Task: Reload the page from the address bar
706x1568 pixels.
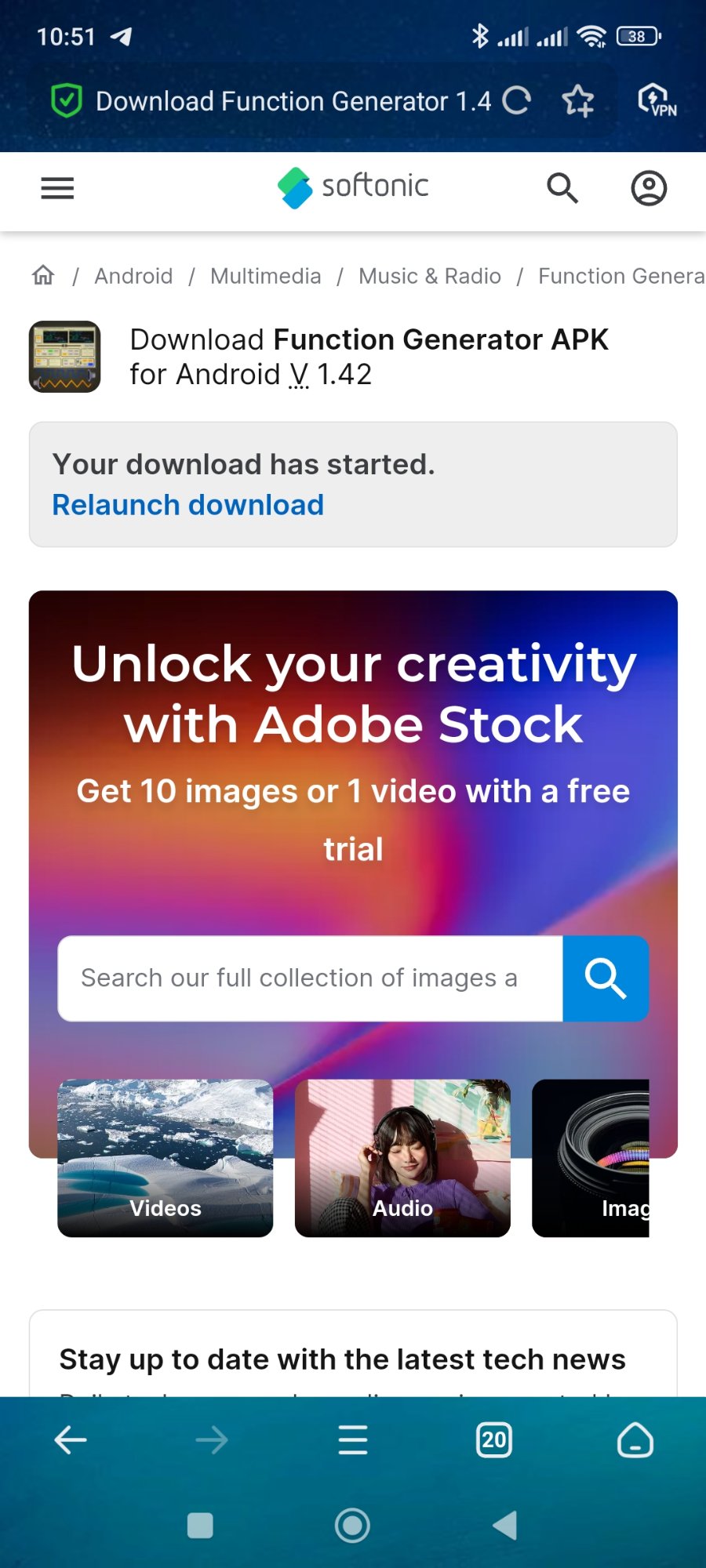Action: point(517,100)
